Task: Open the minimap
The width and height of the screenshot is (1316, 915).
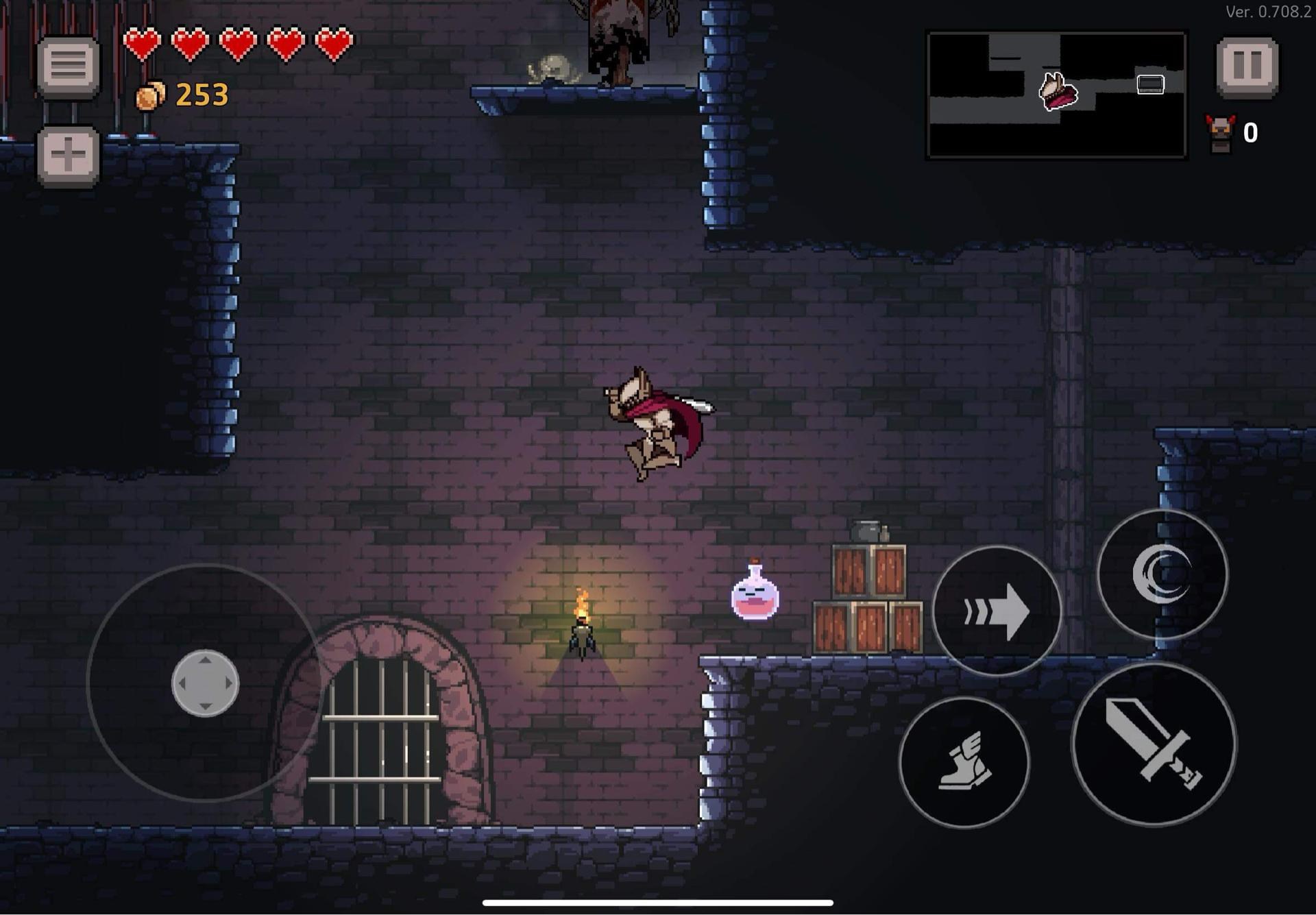Action: (1056, 95)
